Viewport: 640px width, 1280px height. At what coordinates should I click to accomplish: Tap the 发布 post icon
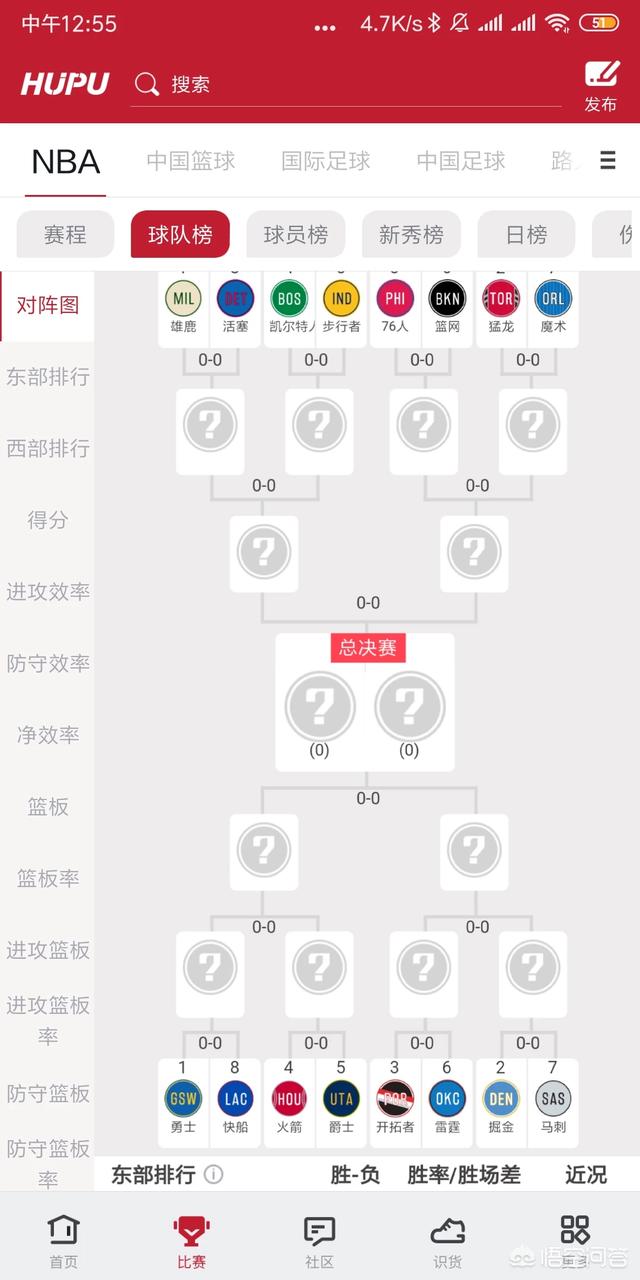tap(601, 87)
